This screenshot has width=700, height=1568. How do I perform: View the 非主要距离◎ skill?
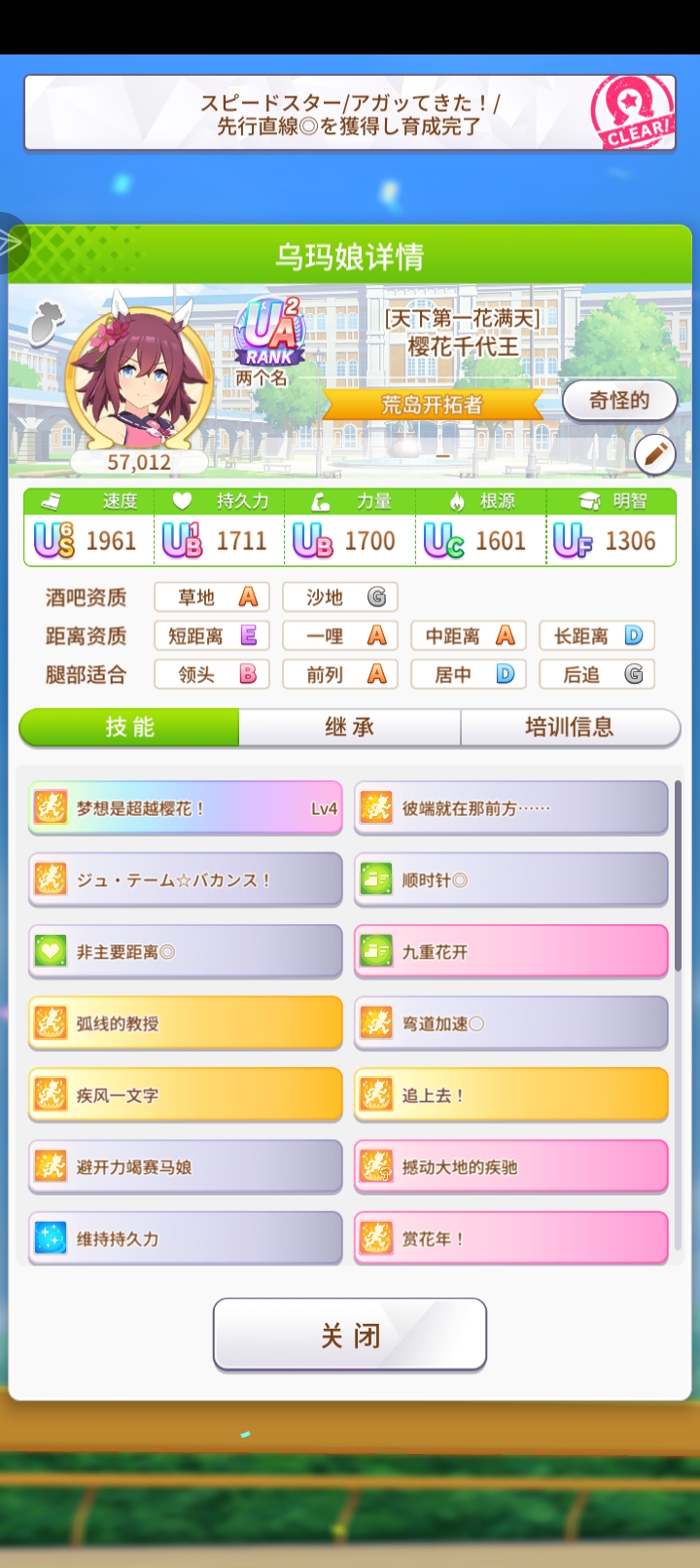[x=186, y=952]
